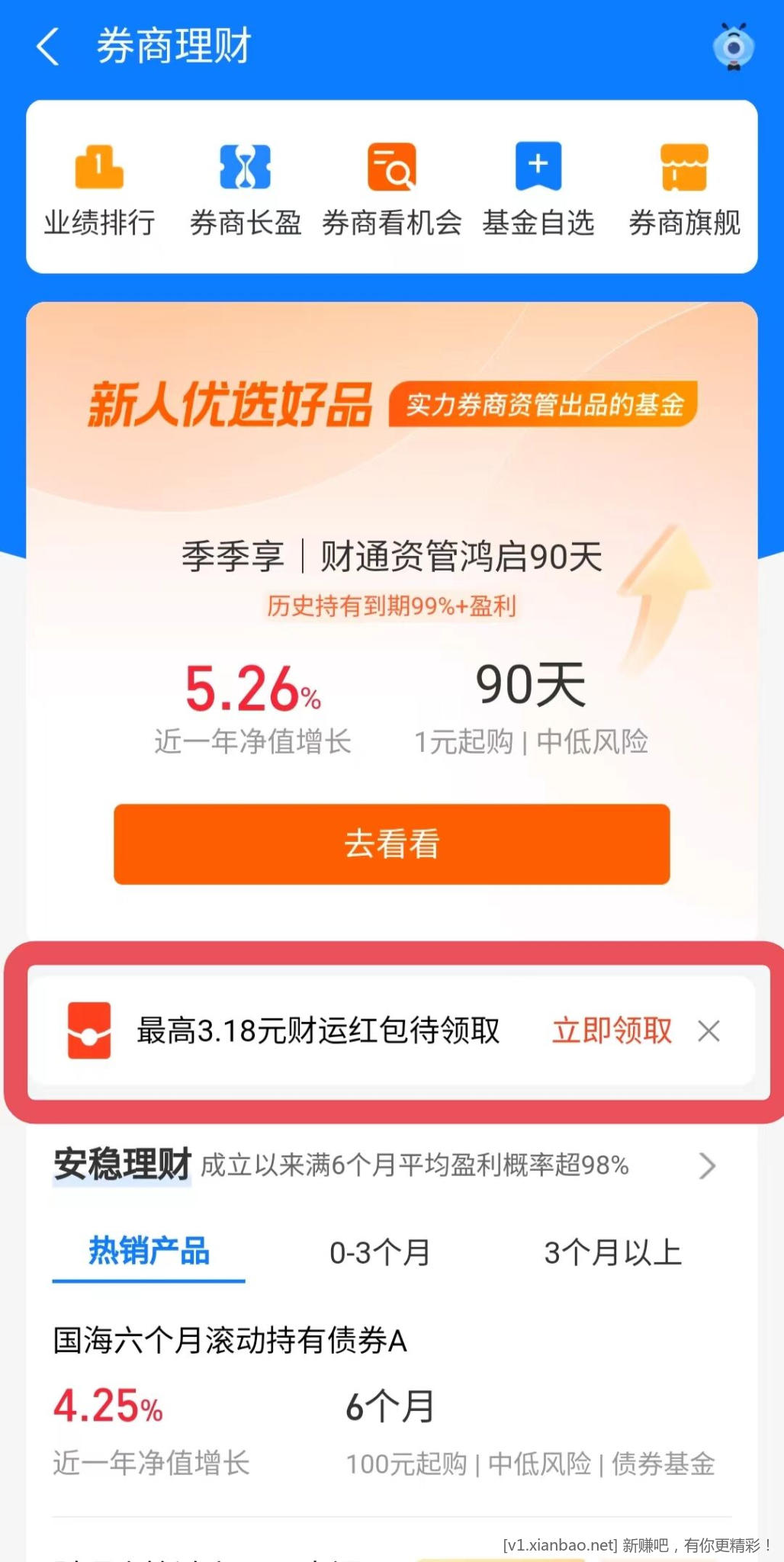The image size is (784, 1562).
Task: Go back from 券商理财 page
Action: (x=47, y=47)
